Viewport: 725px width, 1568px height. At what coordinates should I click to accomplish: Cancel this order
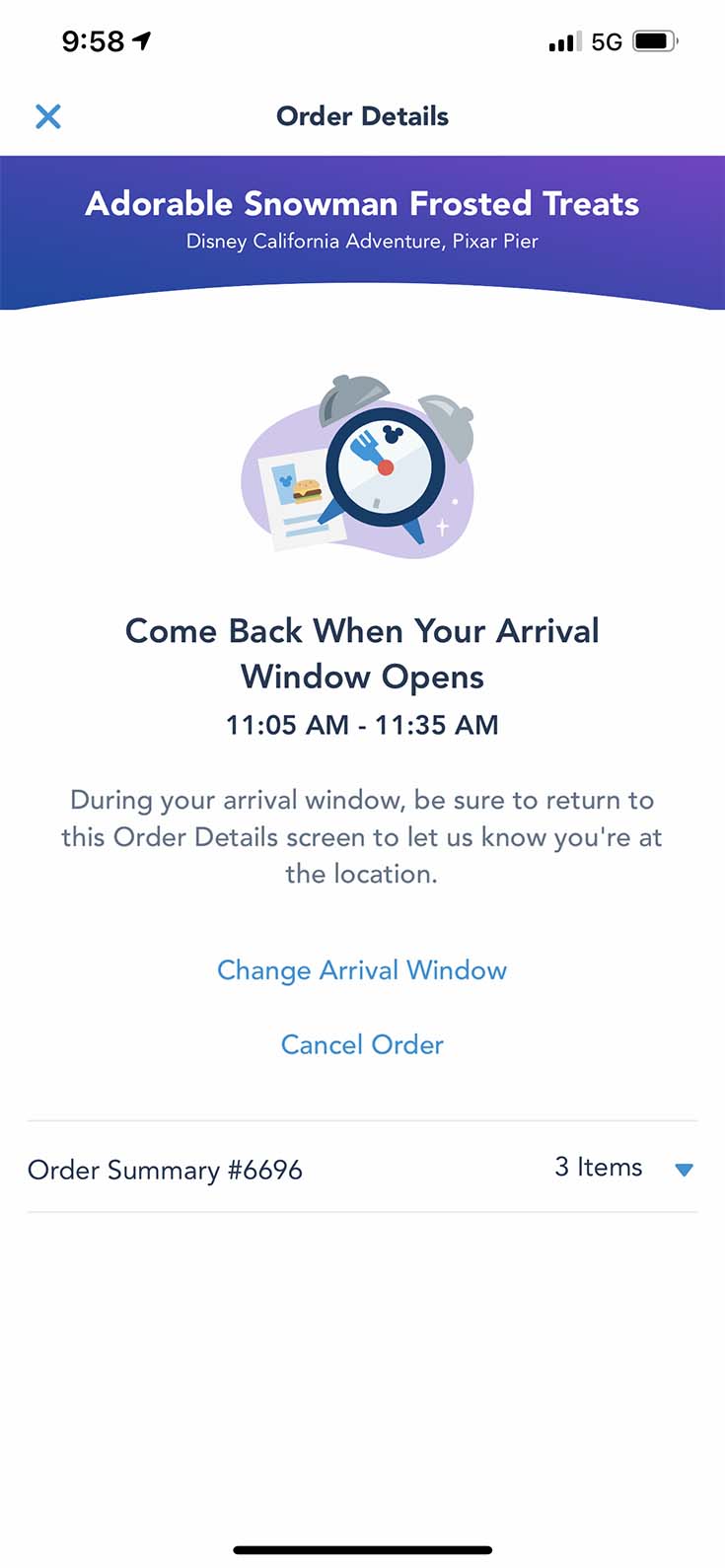[362, 1044]
